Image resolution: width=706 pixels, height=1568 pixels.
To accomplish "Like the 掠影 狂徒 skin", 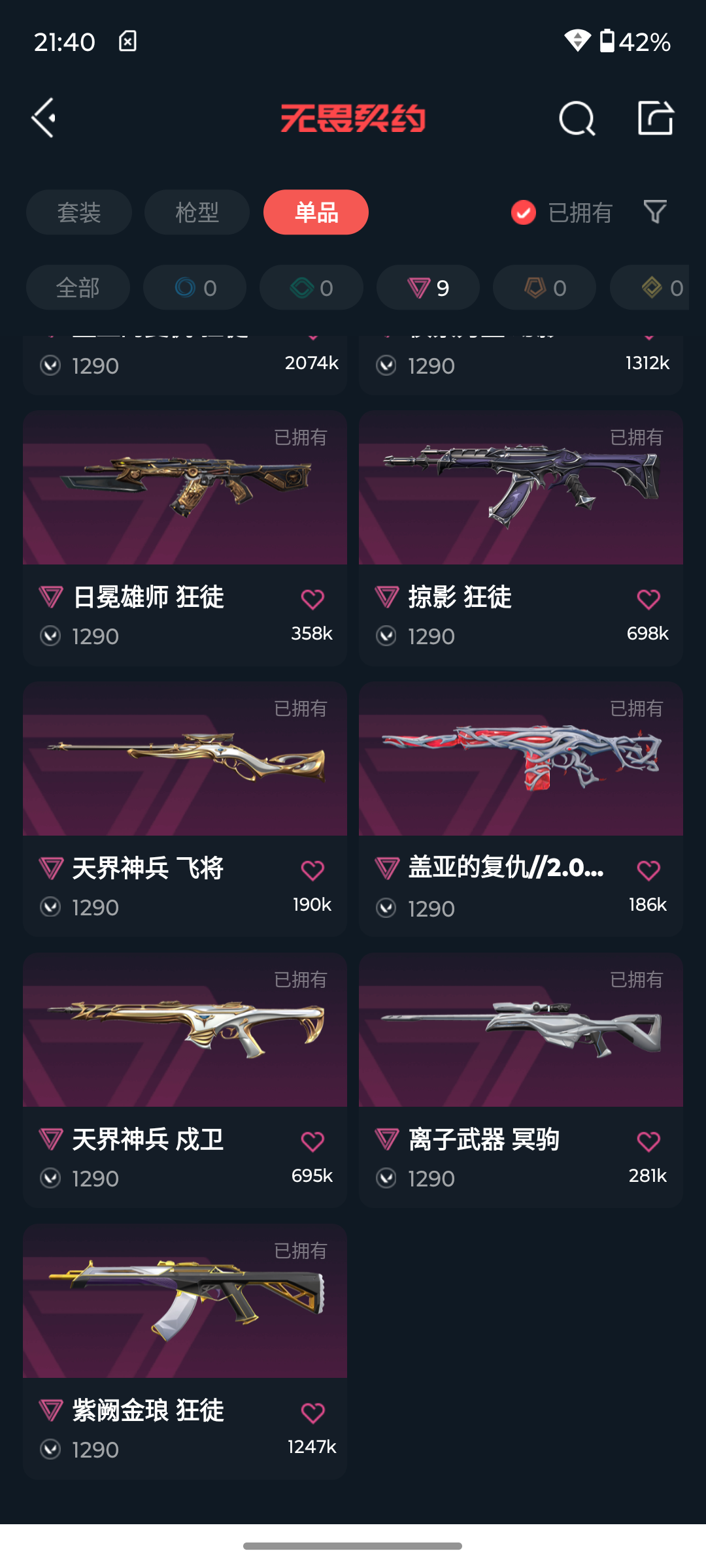I will click(648, 599).
